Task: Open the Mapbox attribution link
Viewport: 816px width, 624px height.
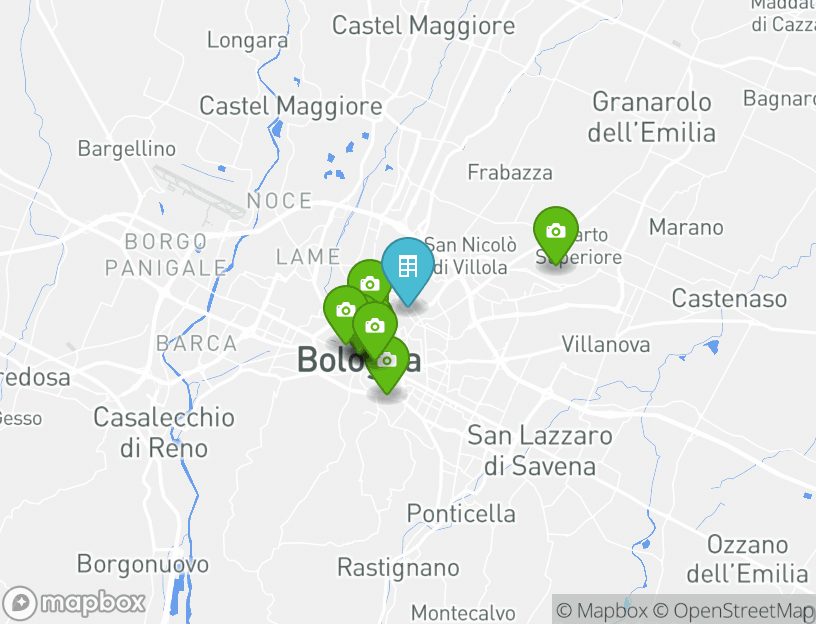Action: tap(602, 610)
